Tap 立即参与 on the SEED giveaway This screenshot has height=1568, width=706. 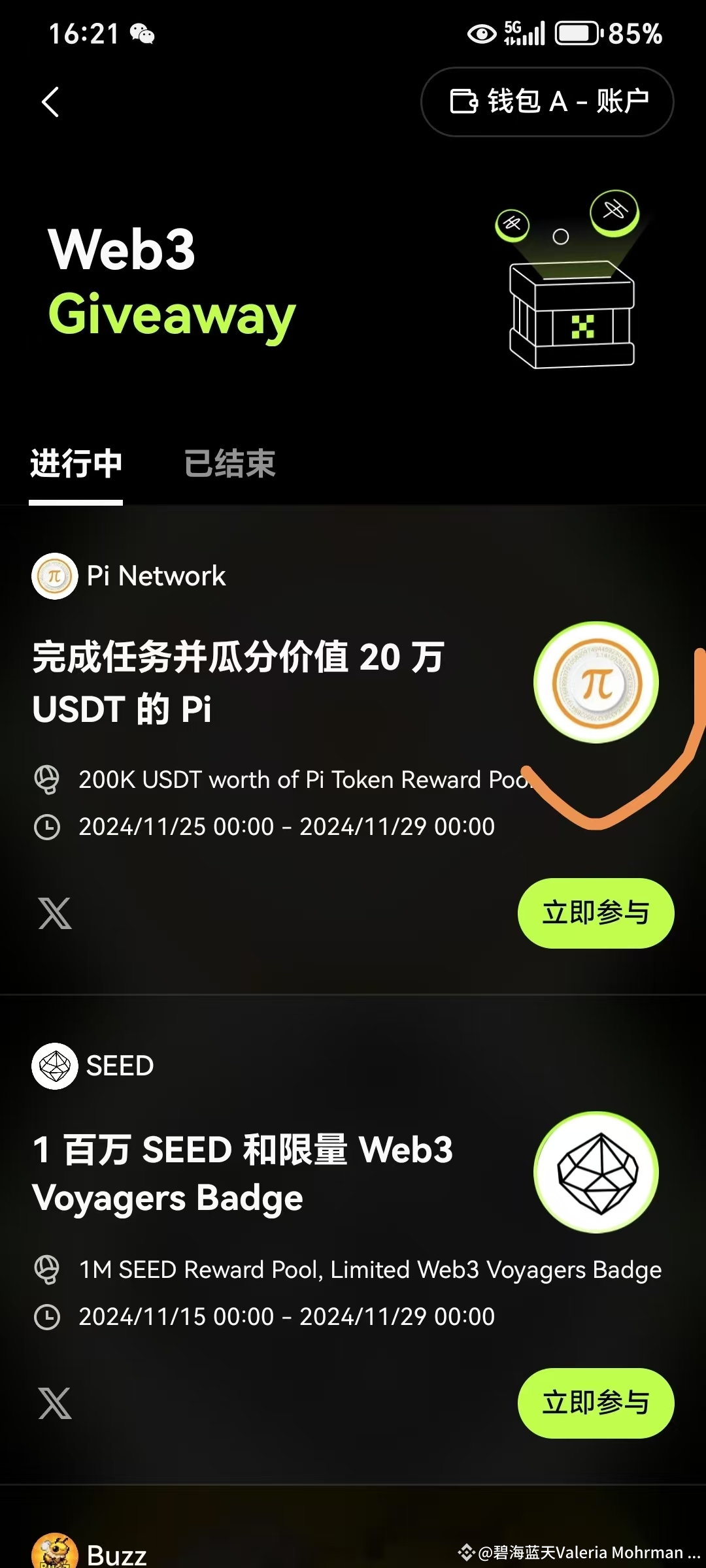click(x=596, y=1403)
